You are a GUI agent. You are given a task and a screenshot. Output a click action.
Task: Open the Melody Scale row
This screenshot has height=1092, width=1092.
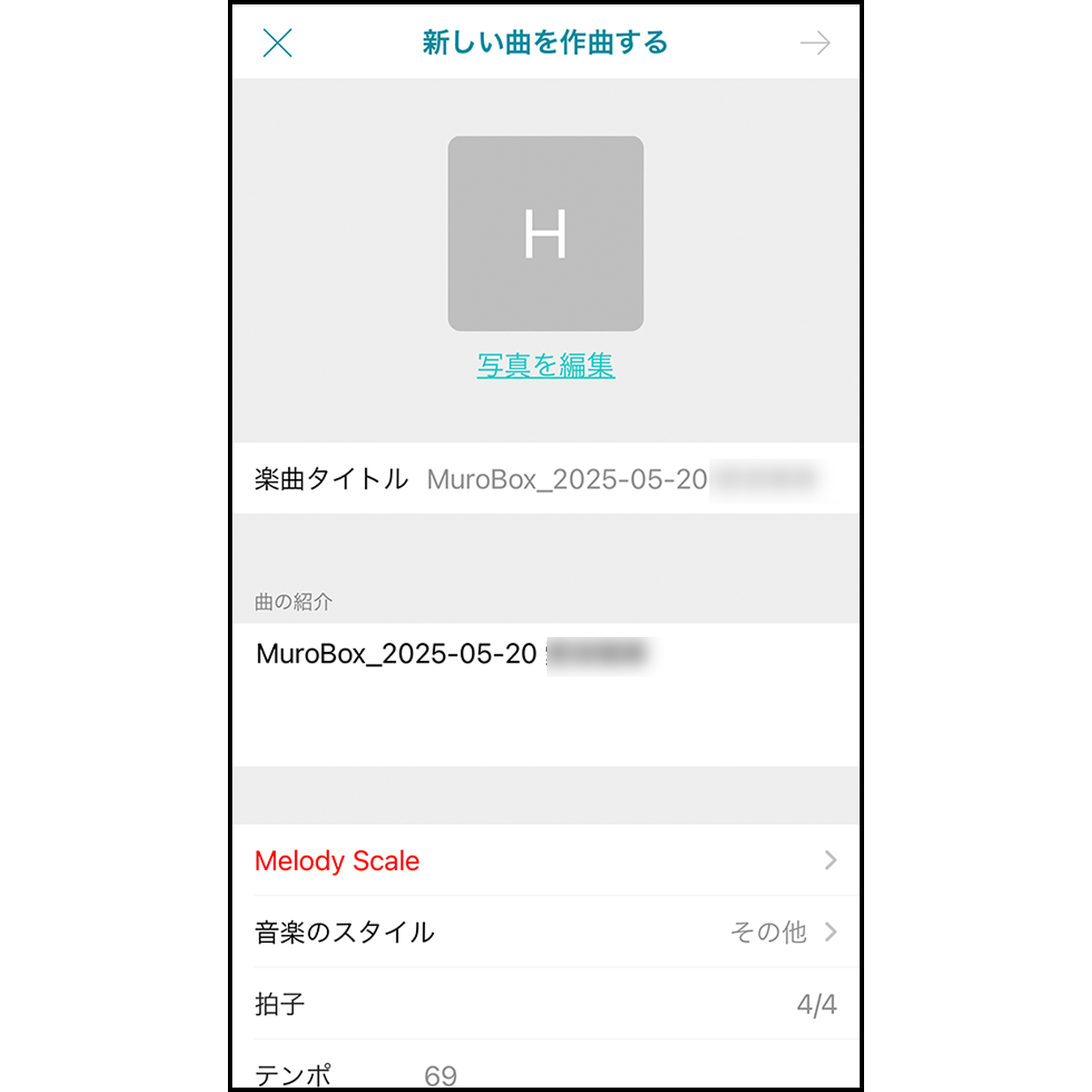(545, 861)
